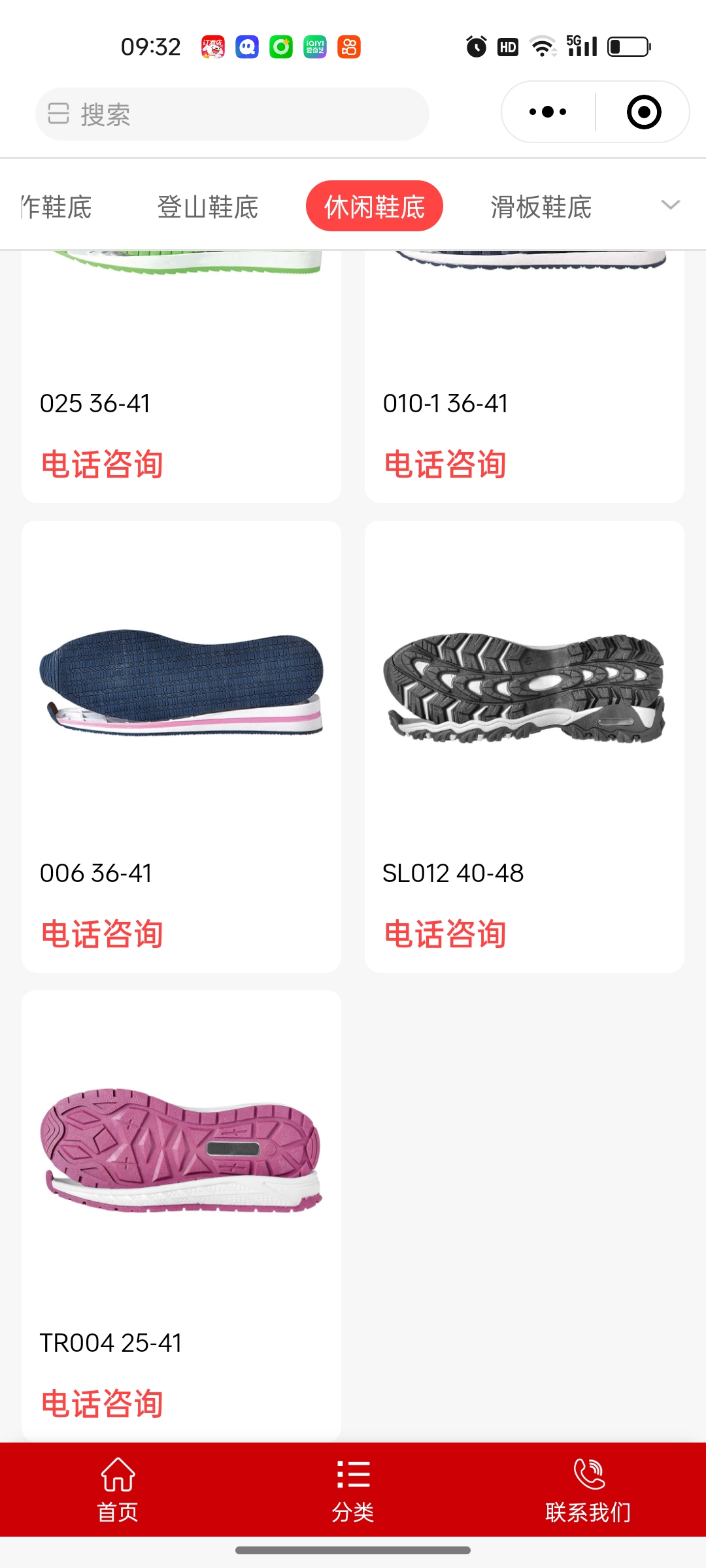Viewport: 706px width, 1568px height.
Task: Open the TR004 25-41 pink sole
Action: click(181, 1150)
